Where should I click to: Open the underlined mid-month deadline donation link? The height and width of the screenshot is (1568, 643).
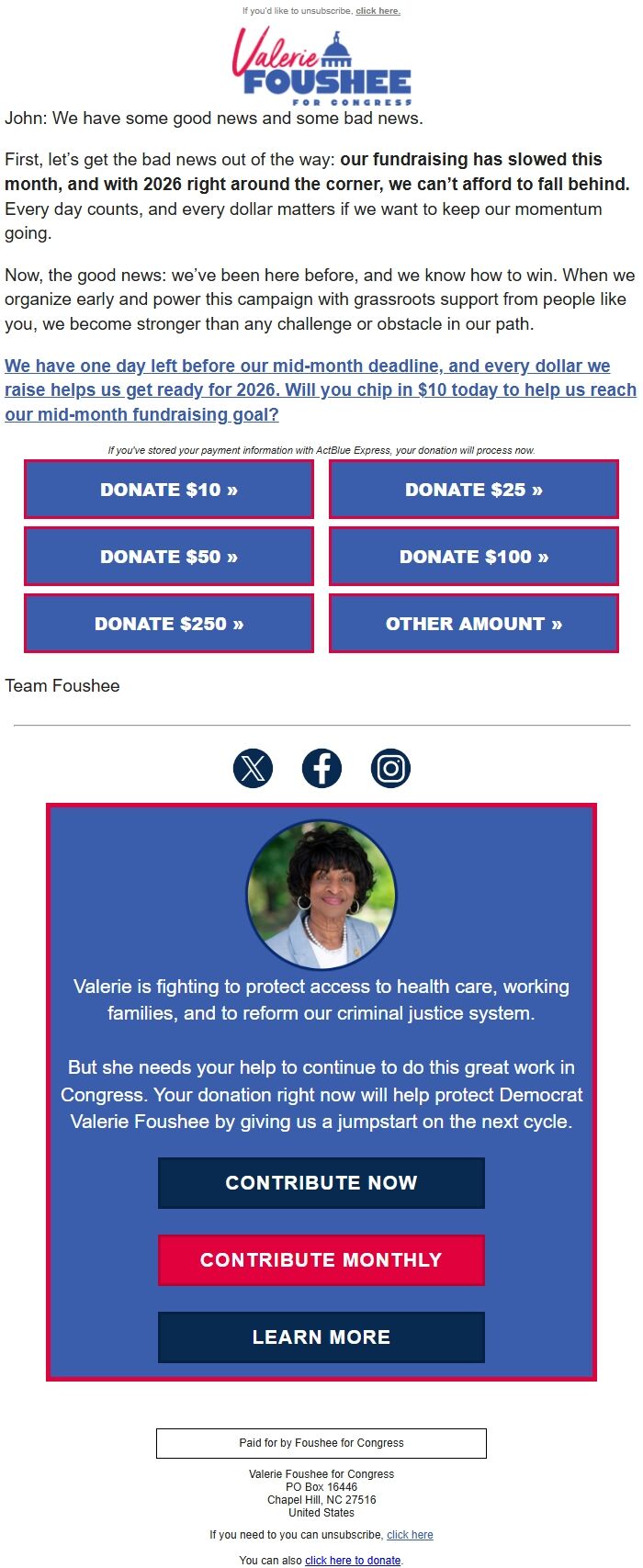tap(320, 390)
